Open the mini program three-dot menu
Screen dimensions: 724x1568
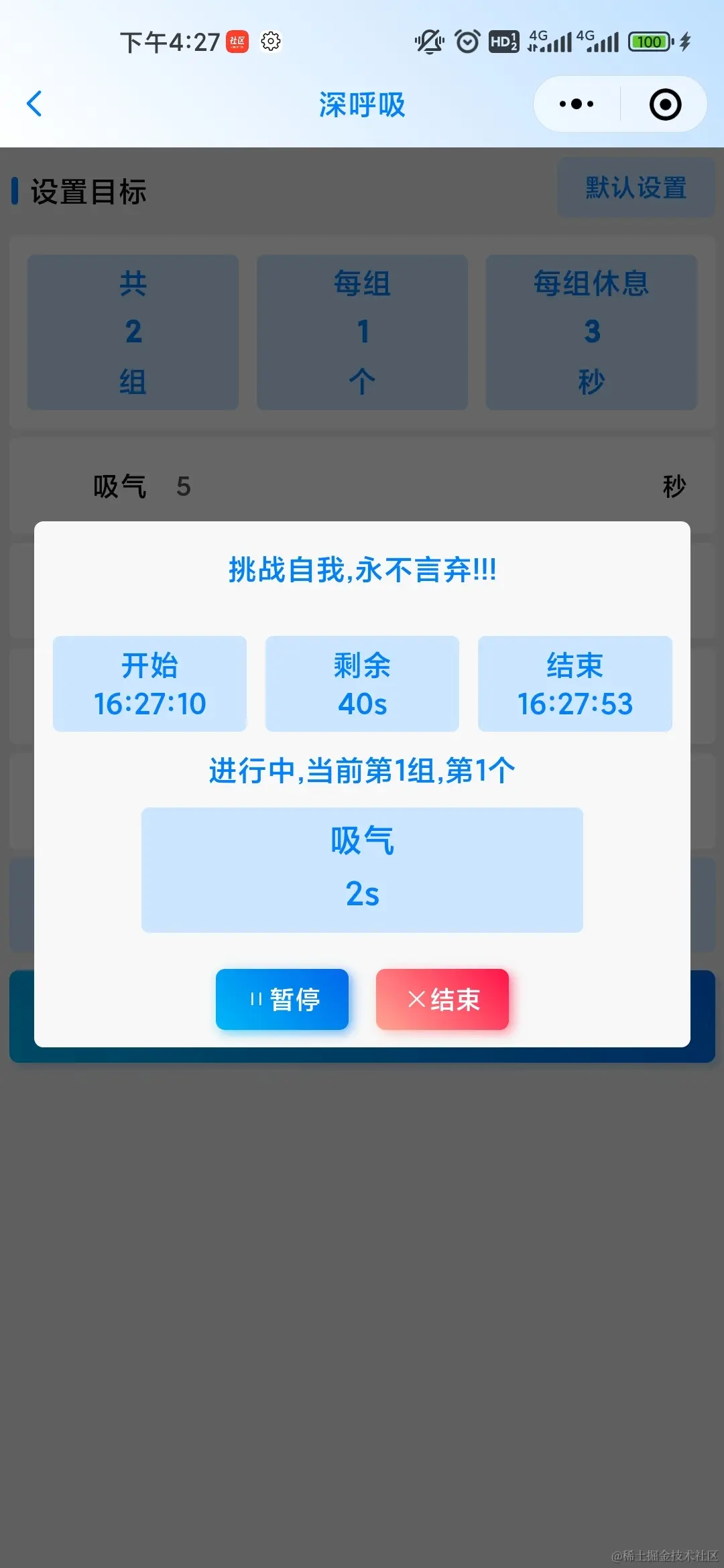tap(577, 104)
